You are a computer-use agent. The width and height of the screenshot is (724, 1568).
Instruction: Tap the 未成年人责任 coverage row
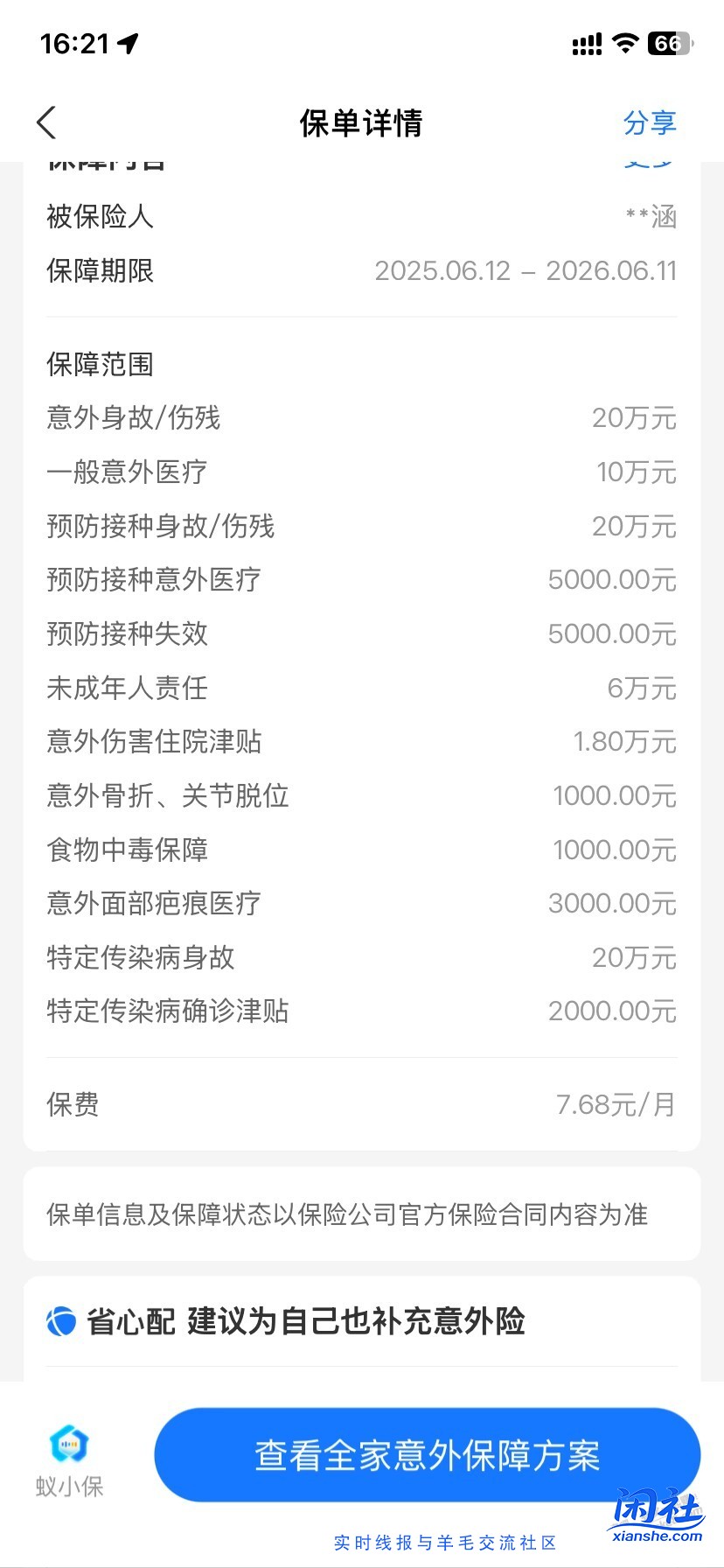pyautogui.click(x=362, y=689)
